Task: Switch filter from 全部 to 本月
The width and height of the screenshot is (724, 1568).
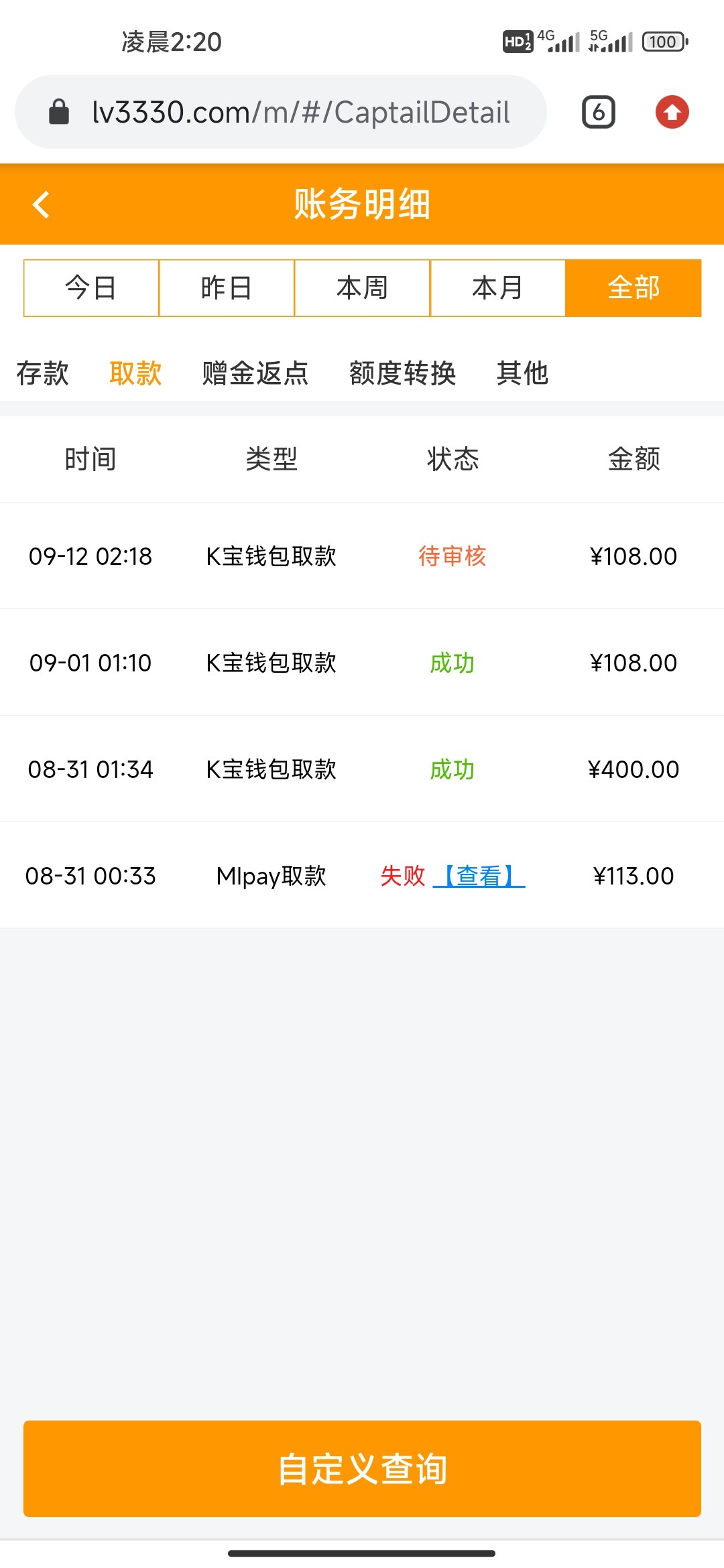Action: tap(497, 287)
